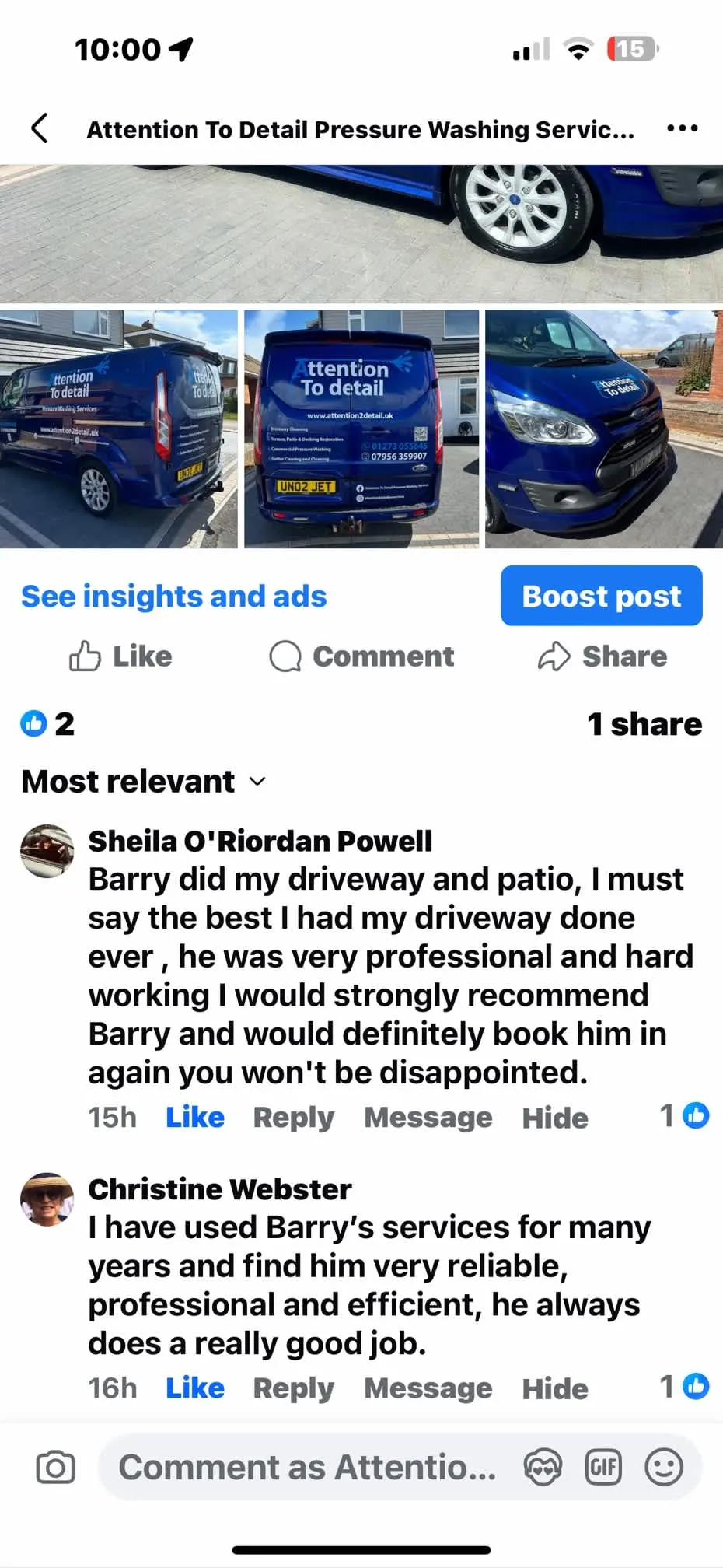Like Sheila O'Riordan Powell's comment
723x1568 pixels.
point(195,1118)
